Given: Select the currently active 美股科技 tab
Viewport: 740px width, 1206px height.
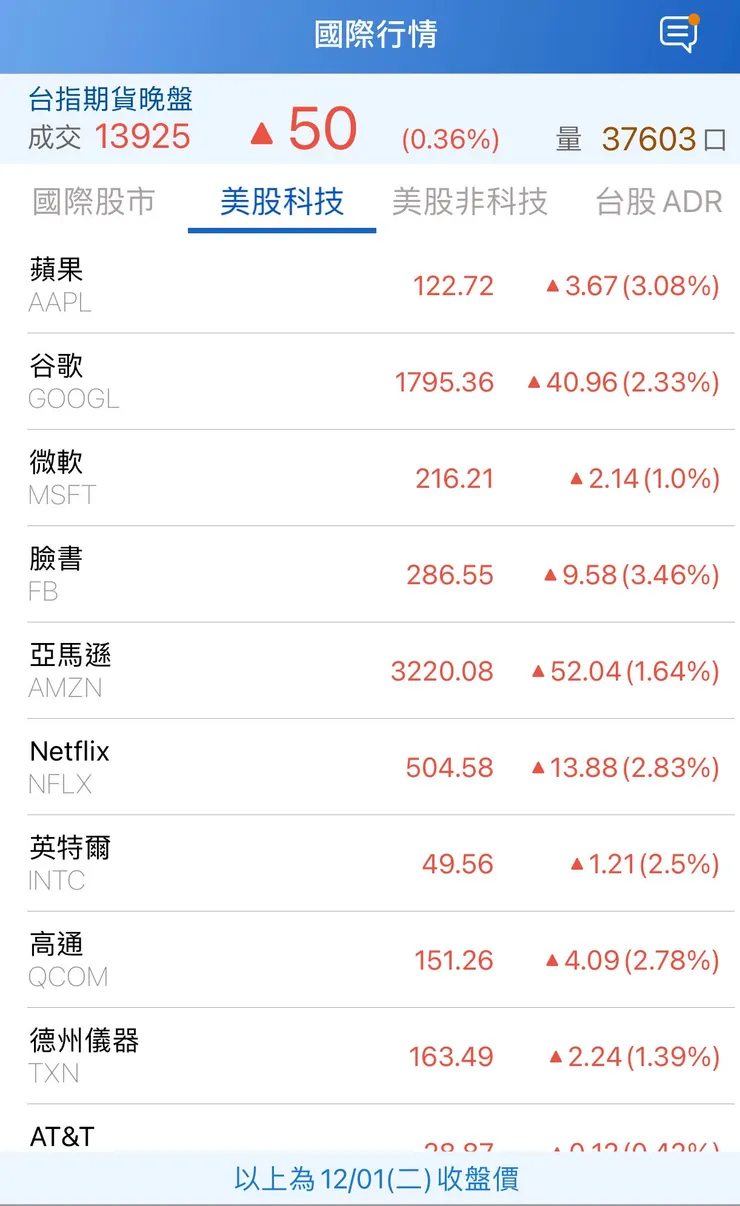Looking at the screenshot, I should tap(281, 202).
